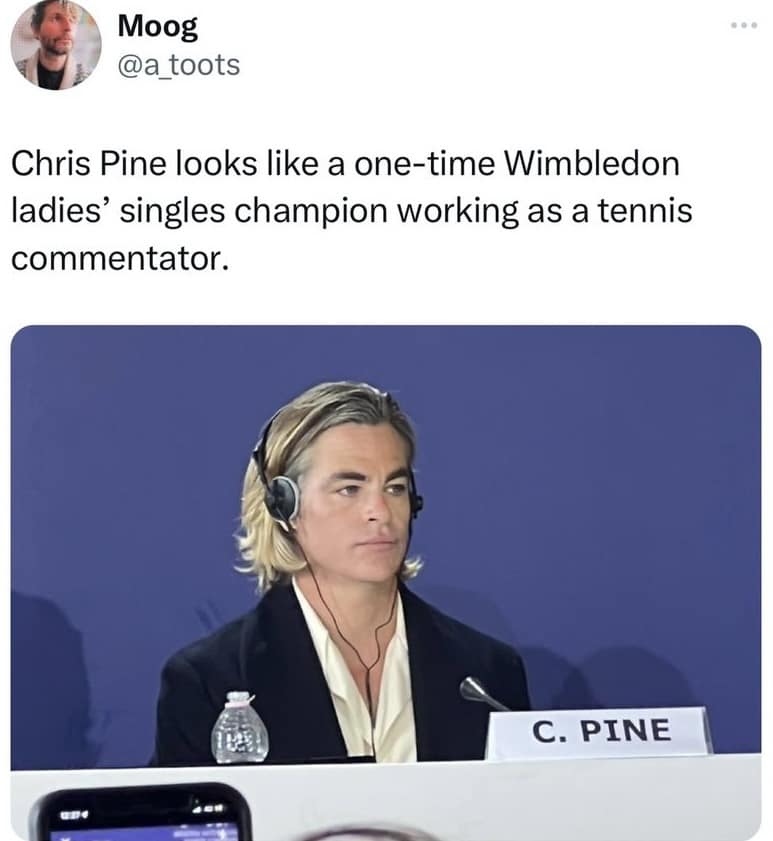This screenshot has width=773, height=841.
Task: Open Moog's profile picture
Action: [x=56, y=45]
